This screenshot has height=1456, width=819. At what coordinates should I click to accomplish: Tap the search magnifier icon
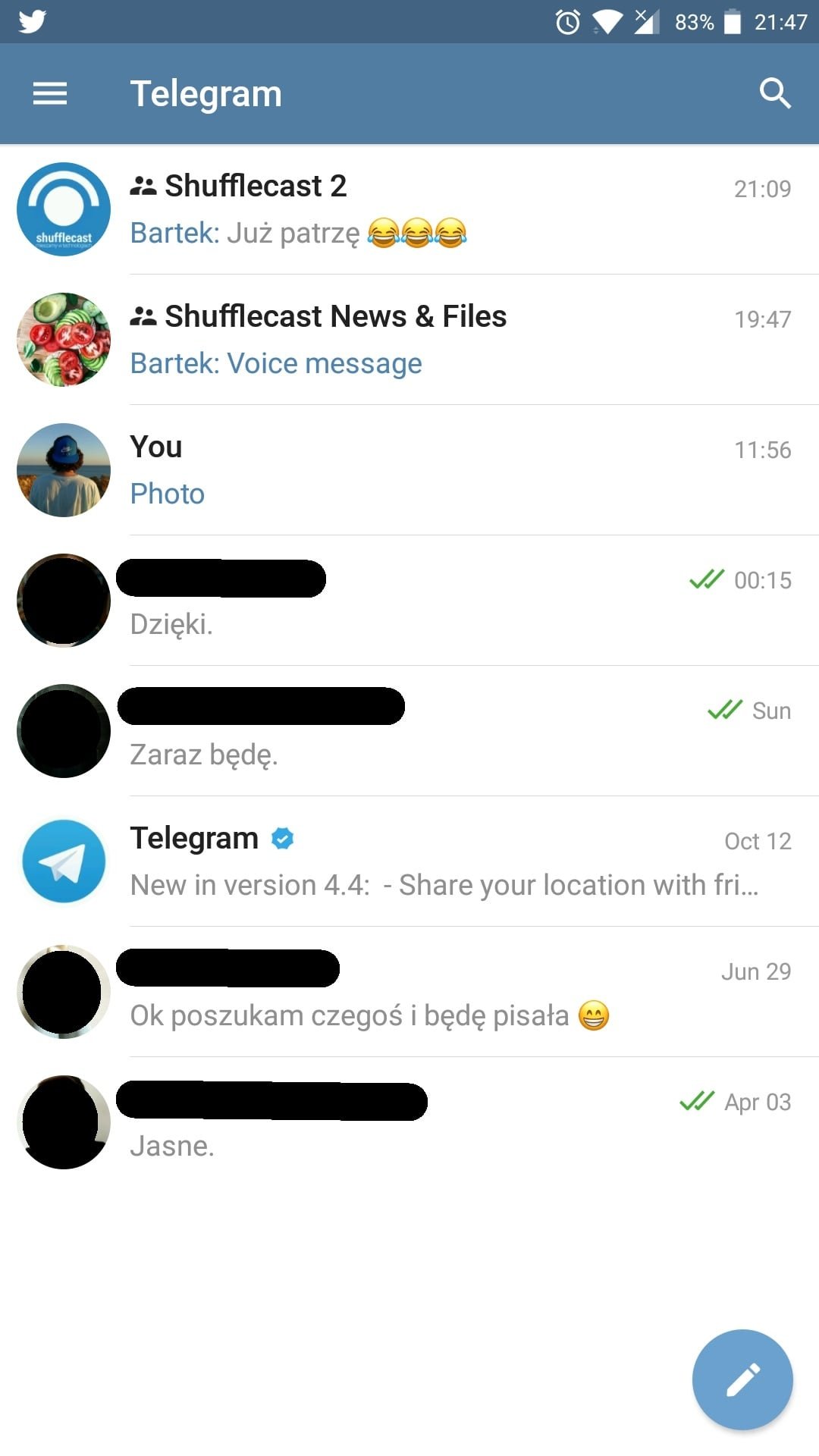click(x=775, y=94)
